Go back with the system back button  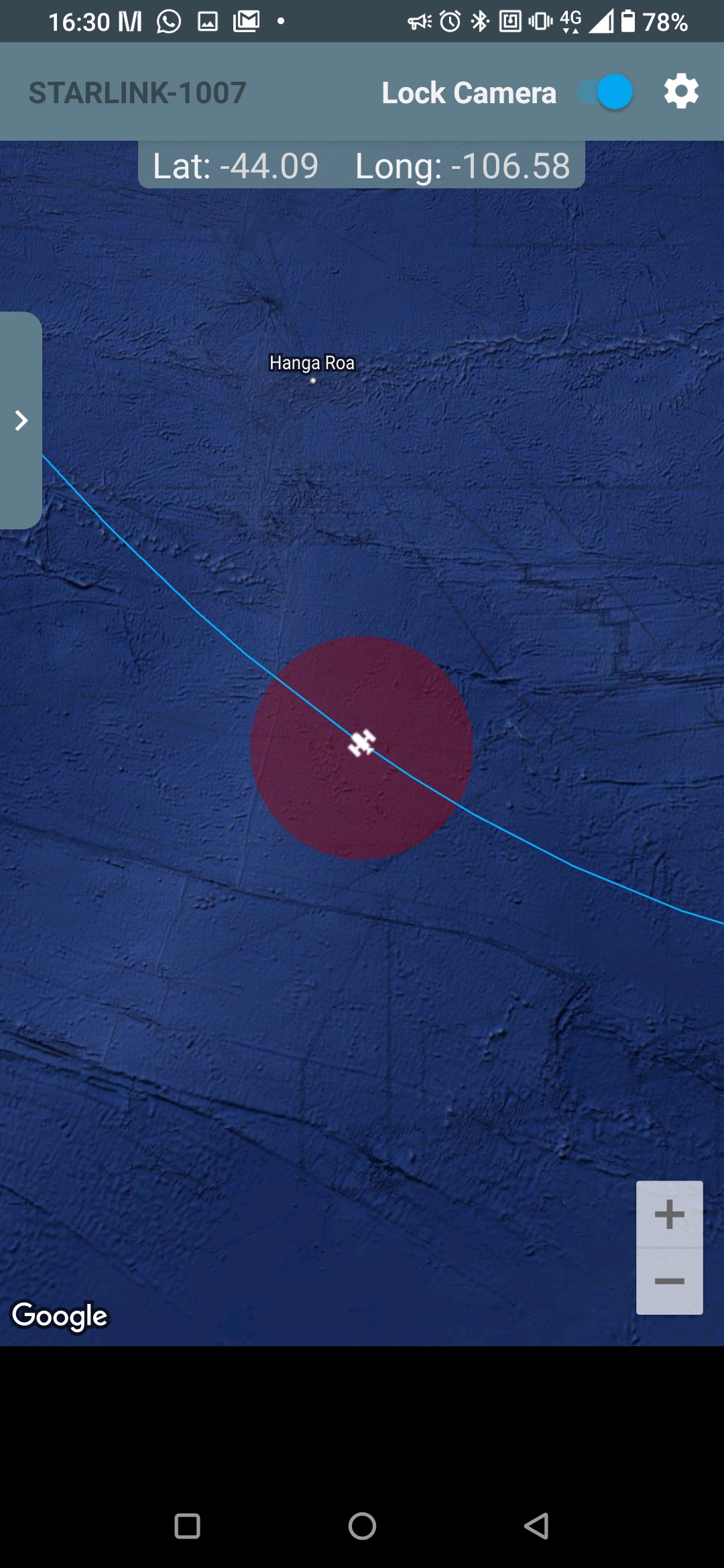[x=536, y=1526]
